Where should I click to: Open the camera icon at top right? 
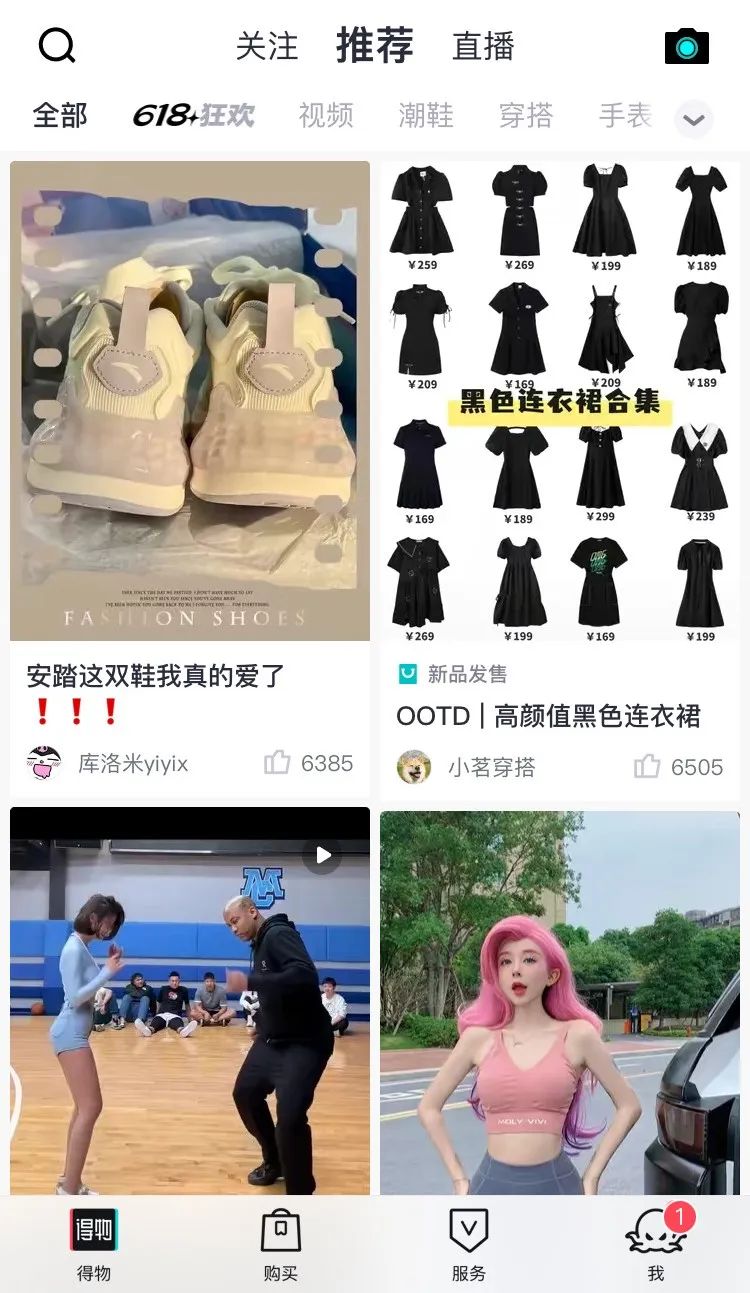pyautogui.click(x=686, y=46)
